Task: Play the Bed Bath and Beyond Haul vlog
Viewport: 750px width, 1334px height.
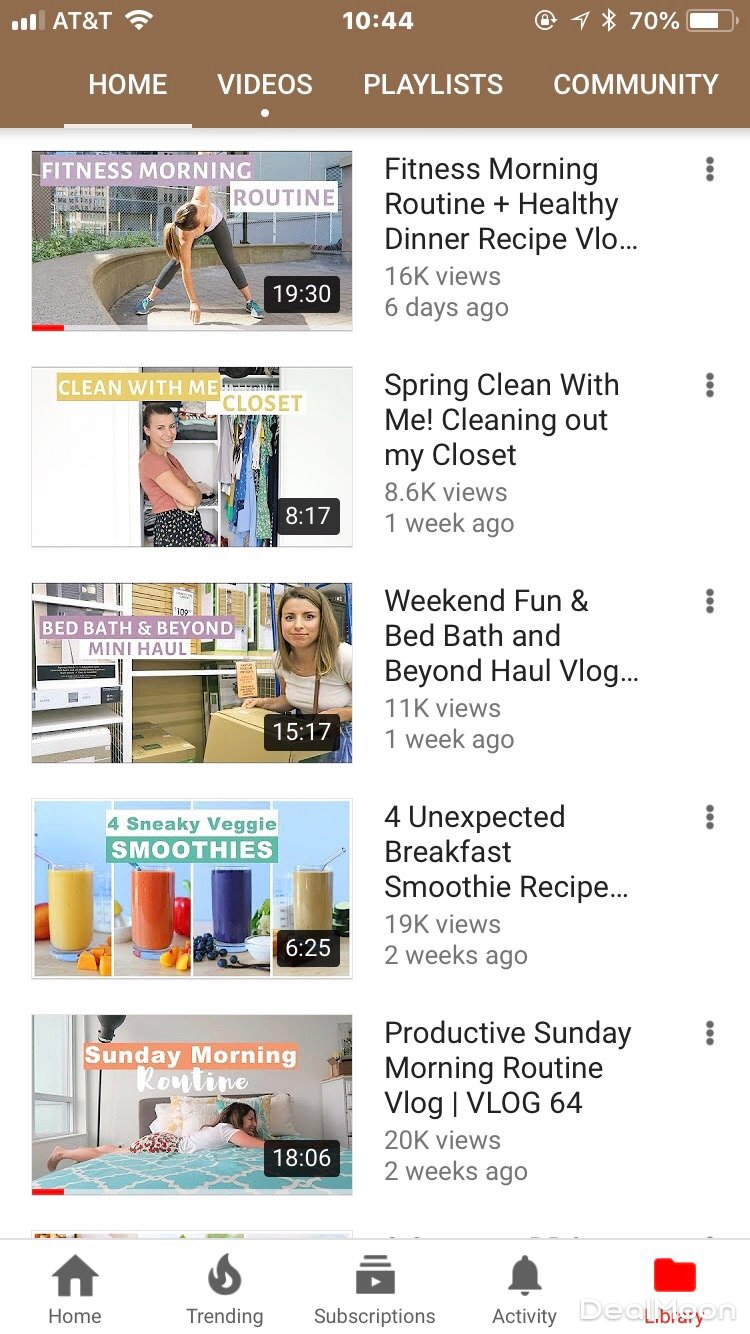Action: coord(192,672)
